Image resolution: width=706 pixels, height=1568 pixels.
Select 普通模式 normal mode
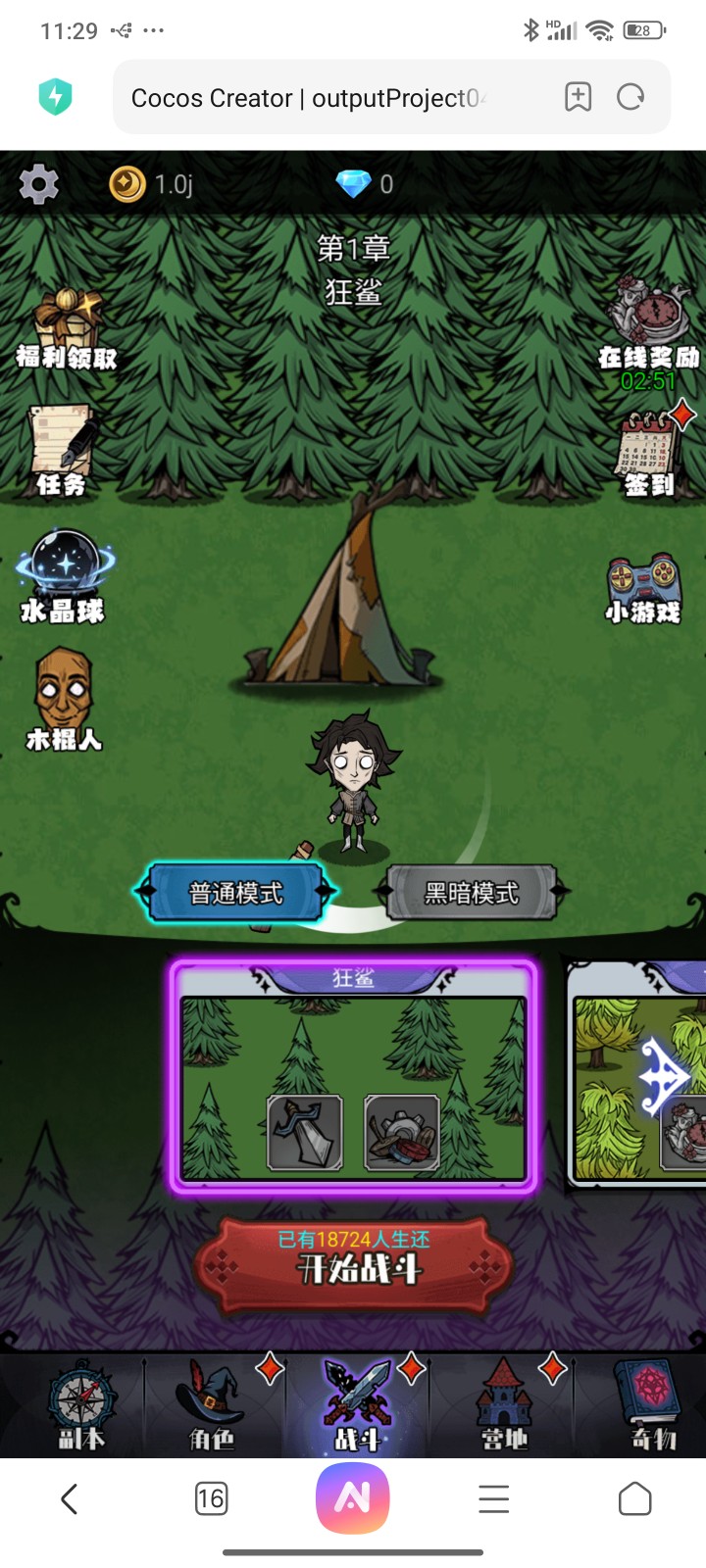click(235, 893)
